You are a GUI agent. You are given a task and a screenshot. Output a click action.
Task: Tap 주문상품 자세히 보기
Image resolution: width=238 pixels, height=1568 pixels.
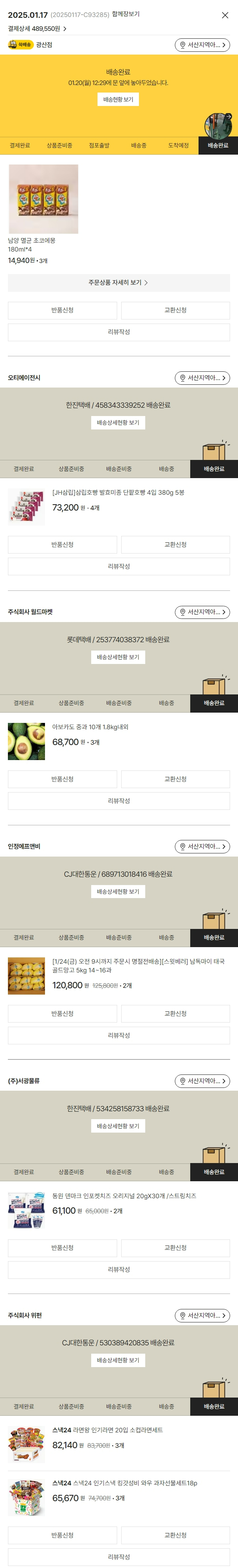(x=118, y=282)
